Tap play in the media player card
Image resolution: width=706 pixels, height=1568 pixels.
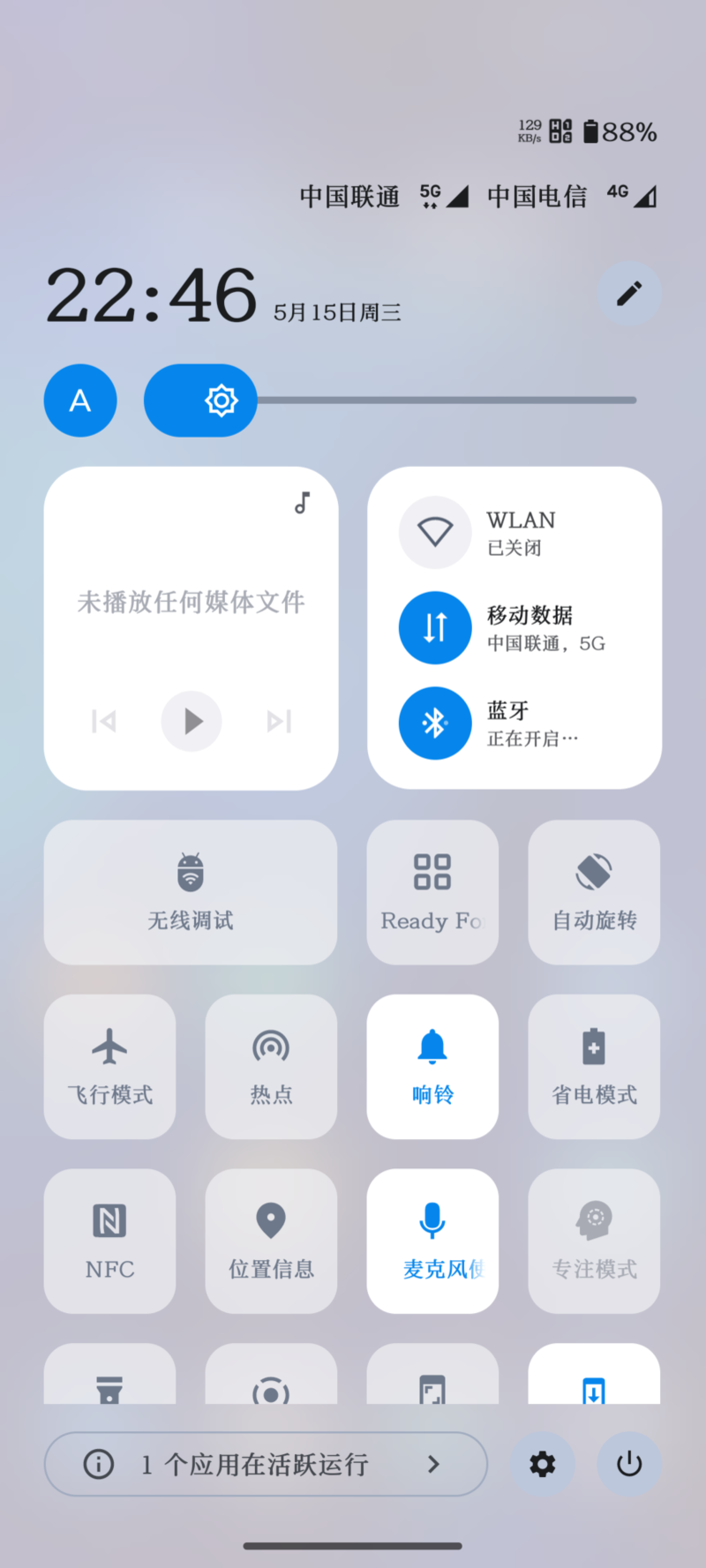pyautogui.click(x=192, y=721)
